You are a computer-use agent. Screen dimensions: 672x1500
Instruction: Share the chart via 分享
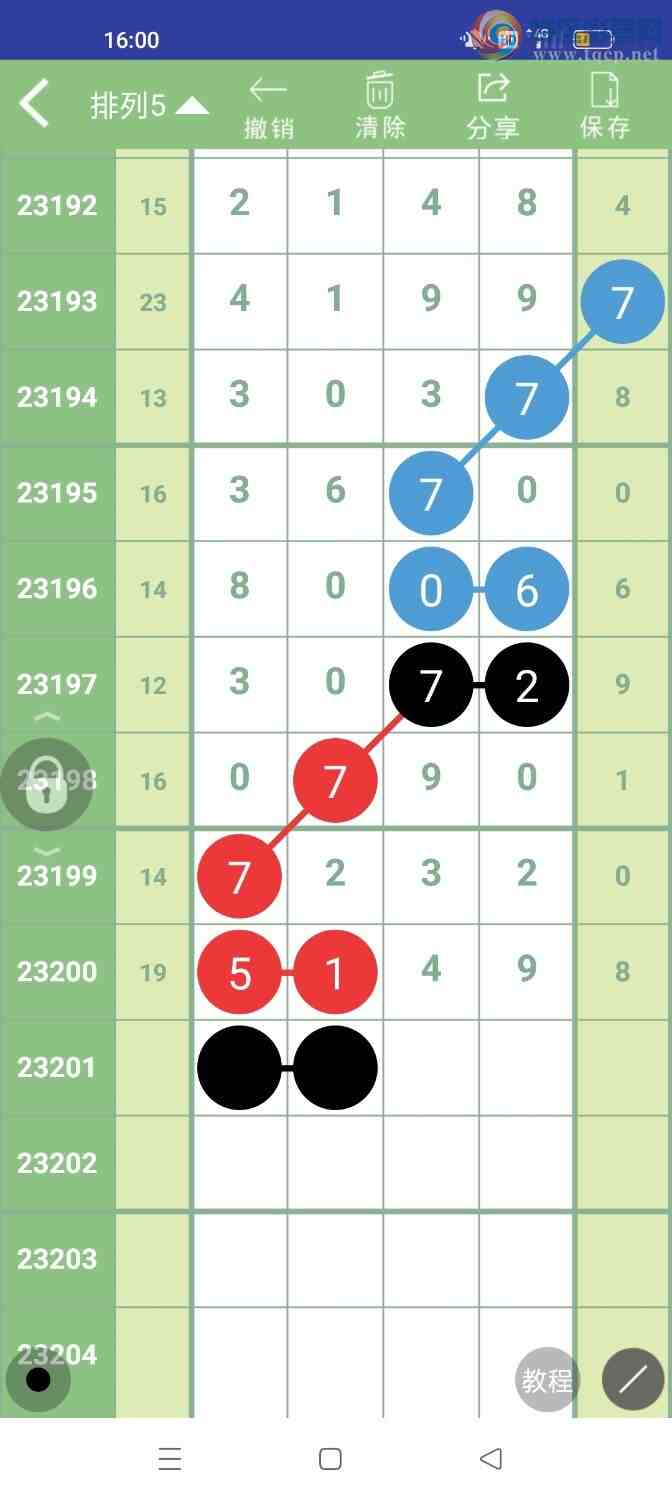(x=492, y=108)
